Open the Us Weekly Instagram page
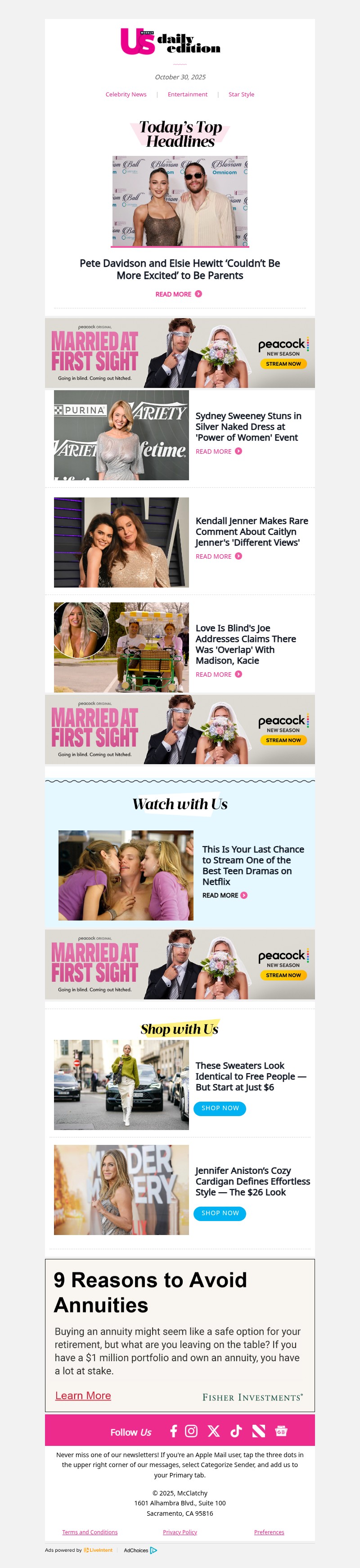The height and width of the screenshot is (1568, 360). (191, 1431)
